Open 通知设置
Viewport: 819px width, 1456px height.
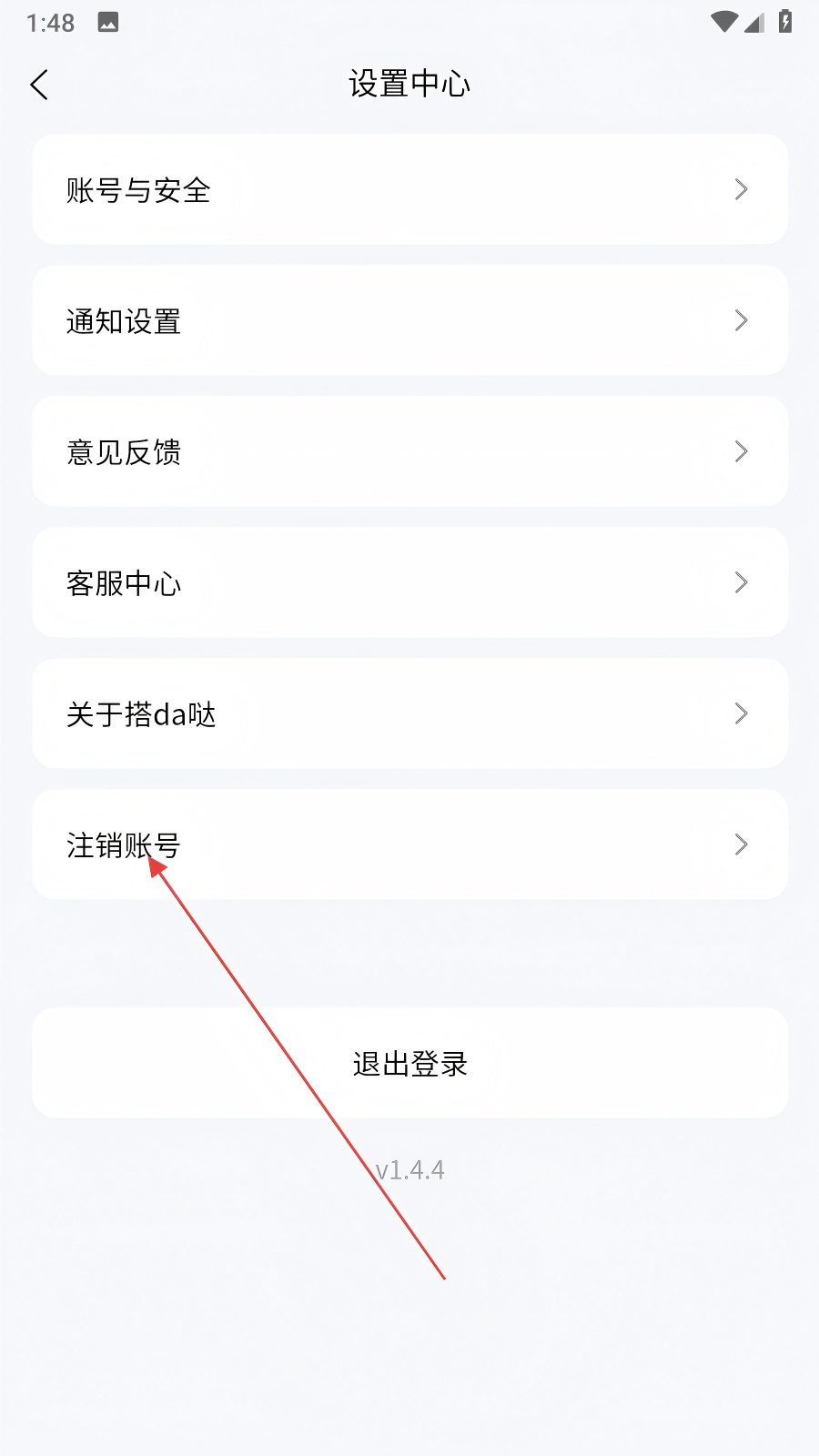409,320
